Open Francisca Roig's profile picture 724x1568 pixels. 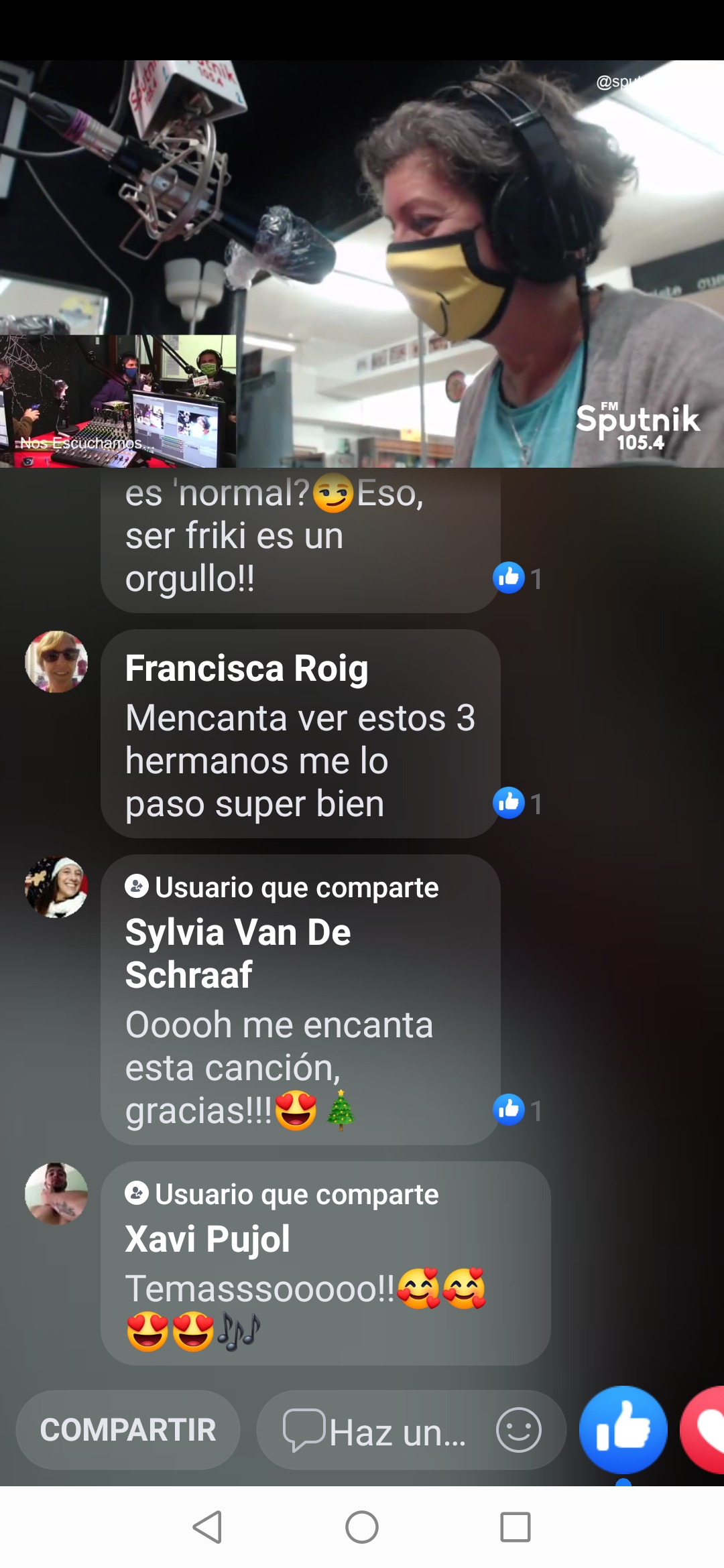[56, 661]
